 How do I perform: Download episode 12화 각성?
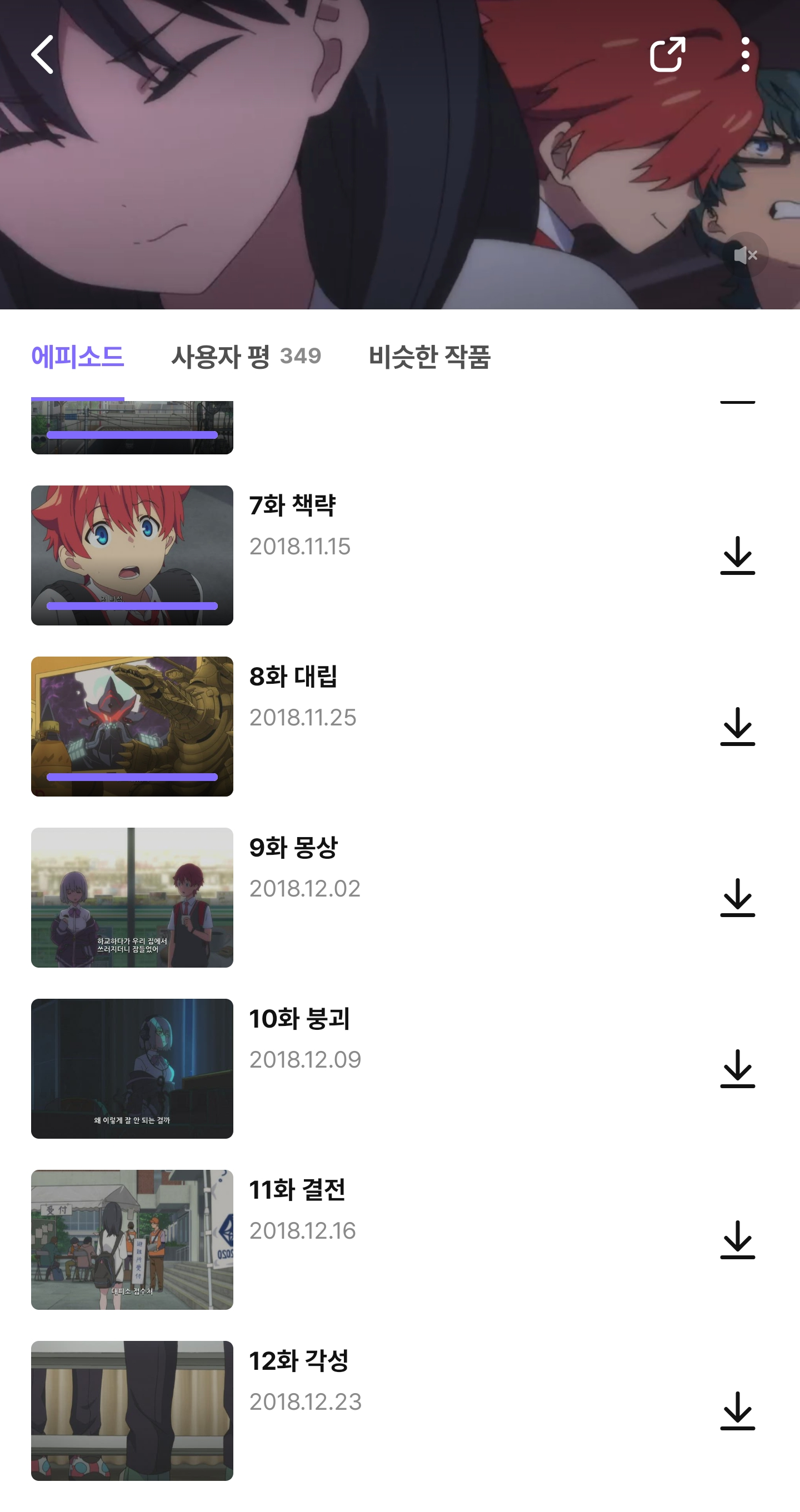point(737,1411)
